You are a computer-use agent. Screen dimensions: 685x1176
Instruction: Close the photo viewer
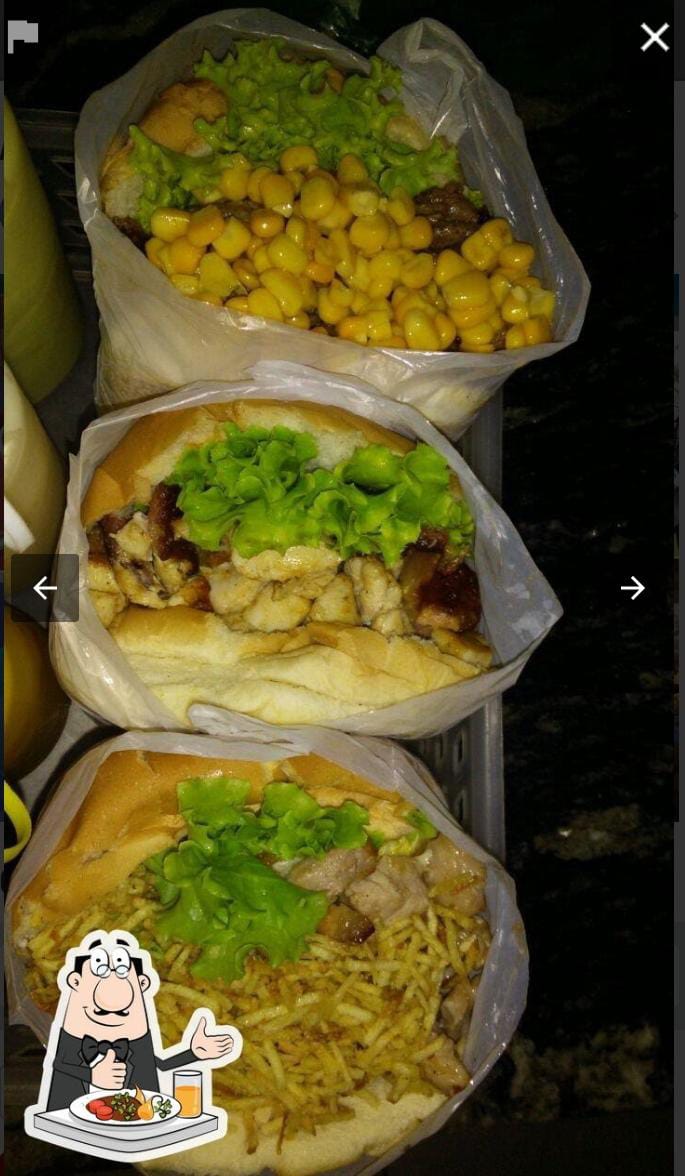click(654, 38)
